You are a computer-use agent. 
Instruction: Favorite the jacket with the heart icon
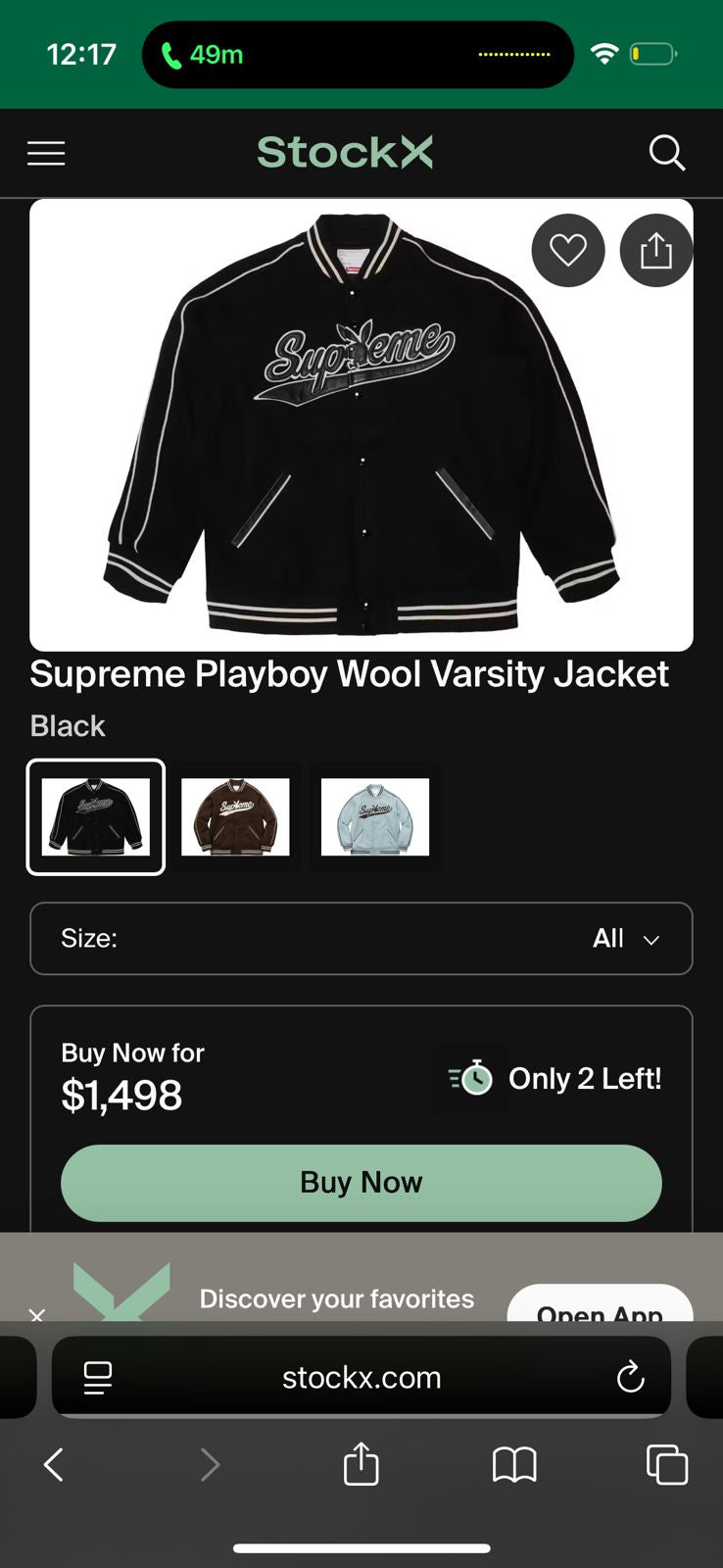tap(567, 250)
